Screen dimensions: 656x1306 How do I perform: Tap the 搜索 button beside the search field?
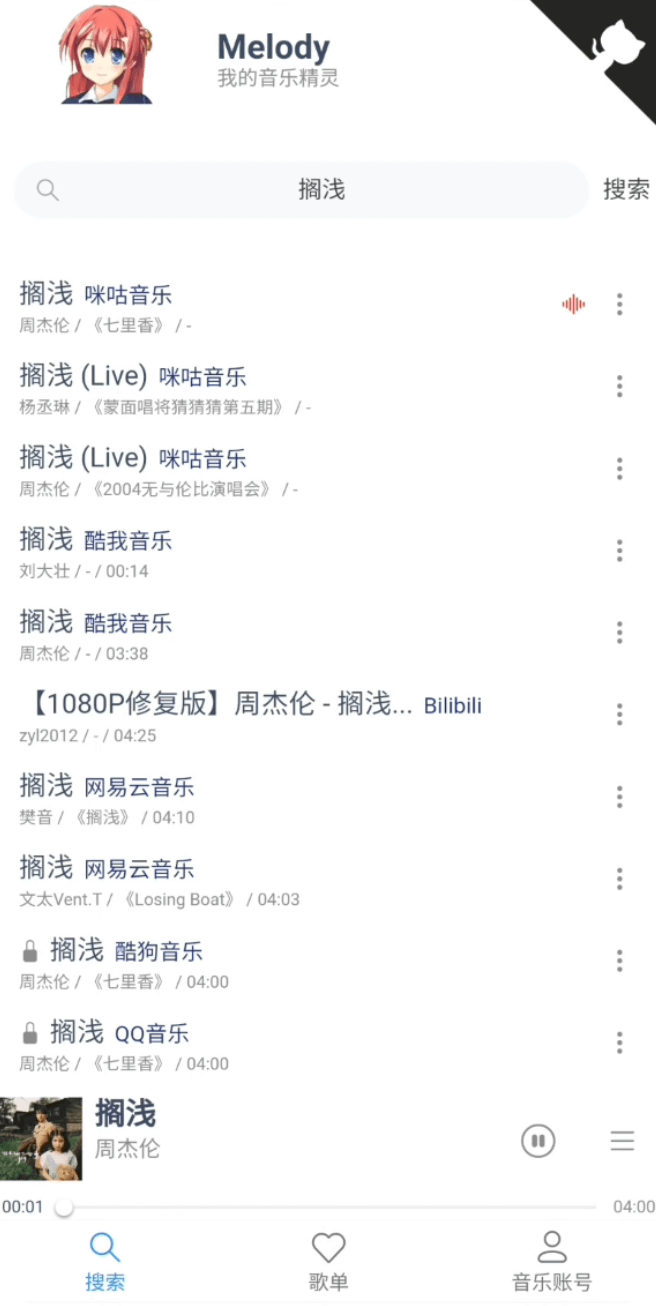[626, 190]
